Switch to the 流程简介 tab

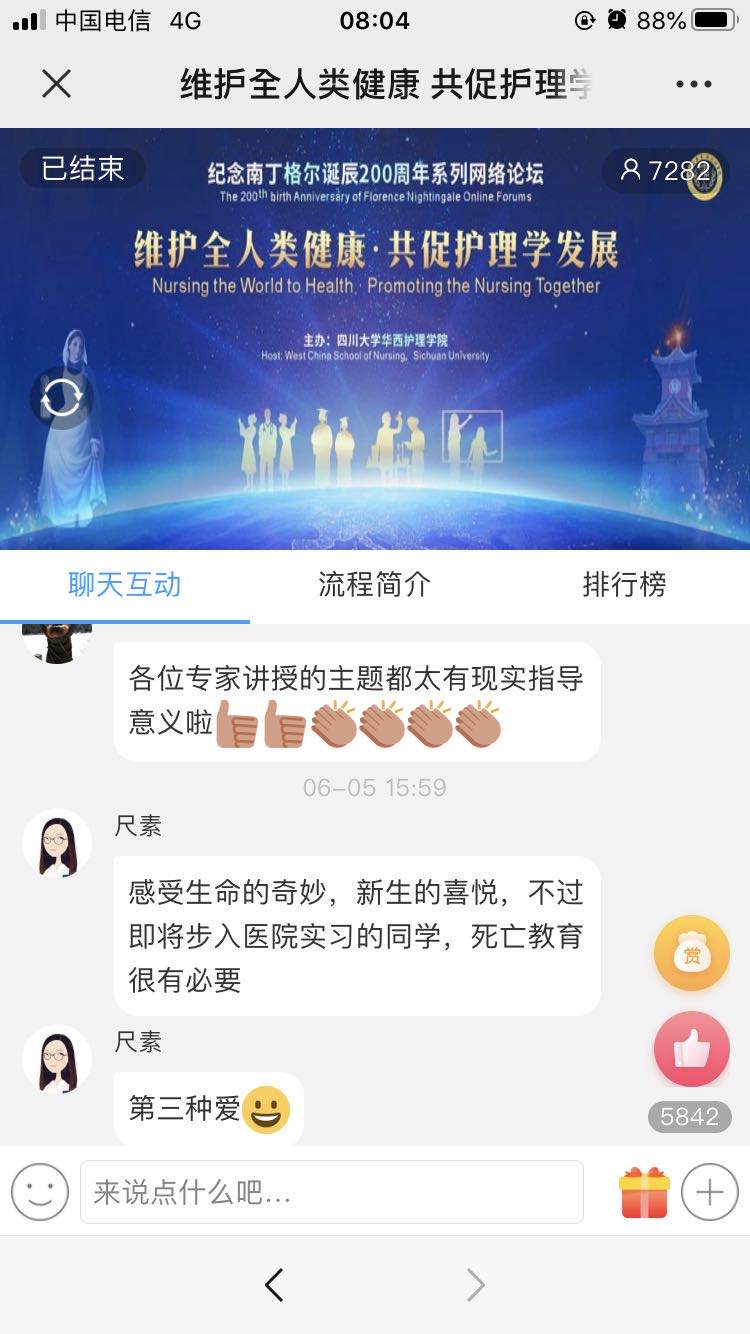click(x=374, y=585)
